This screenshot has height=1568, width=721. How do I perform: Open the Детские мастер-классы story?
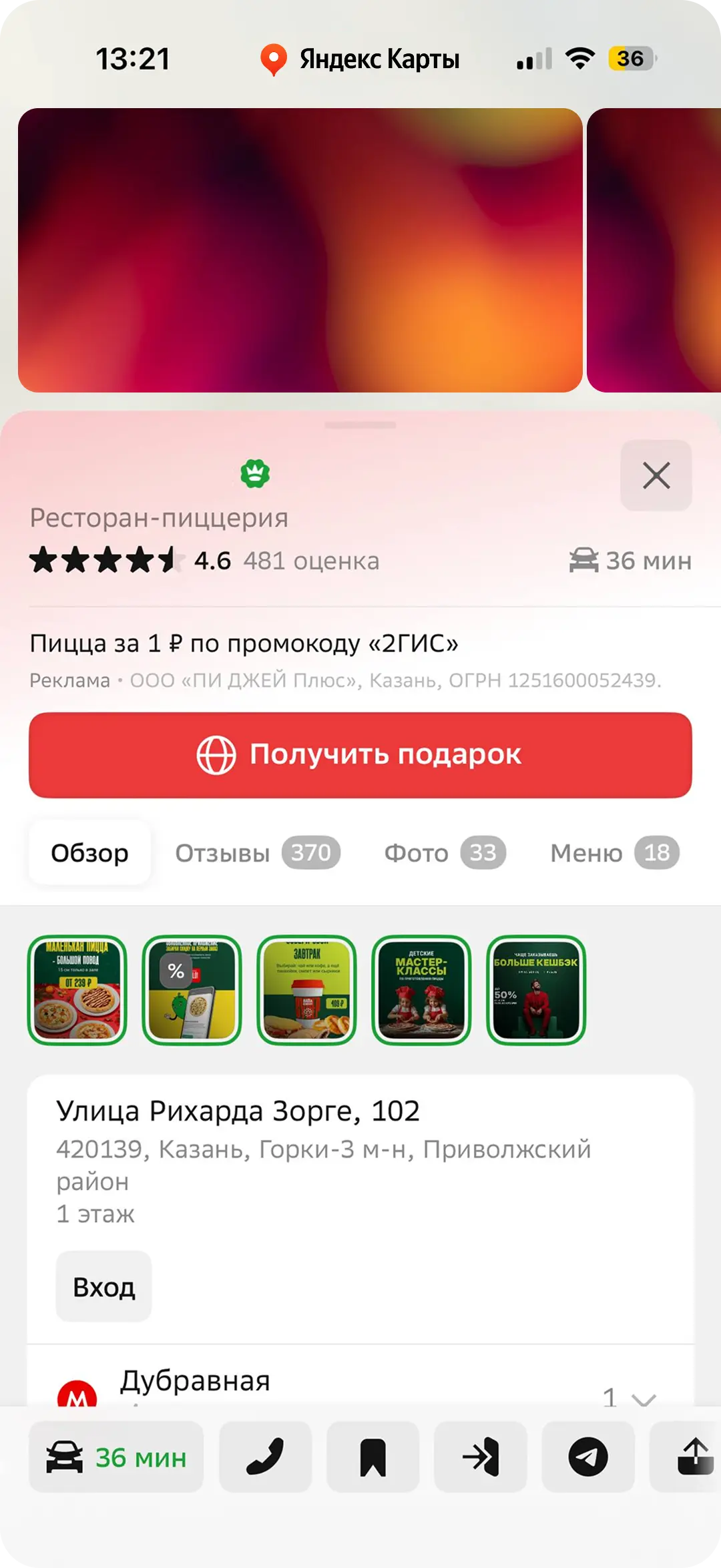coord(421,989)
